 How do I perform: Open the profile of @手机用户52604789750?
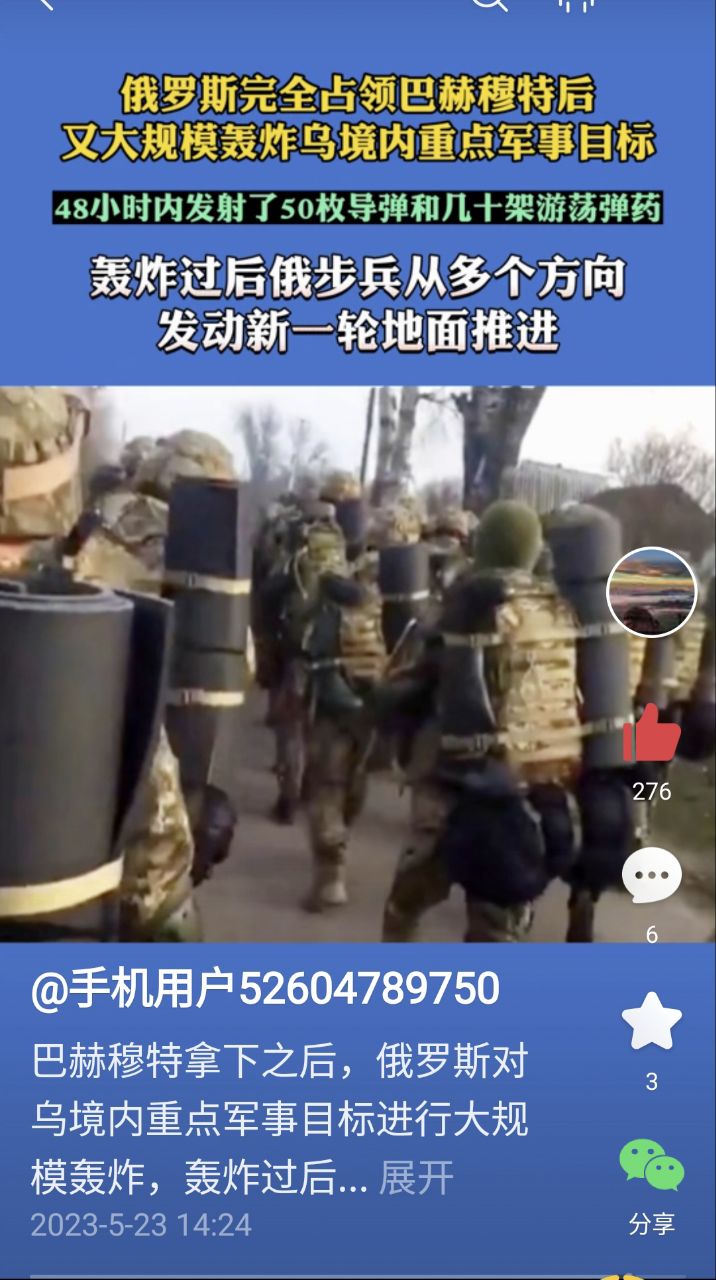pos(266,990)
